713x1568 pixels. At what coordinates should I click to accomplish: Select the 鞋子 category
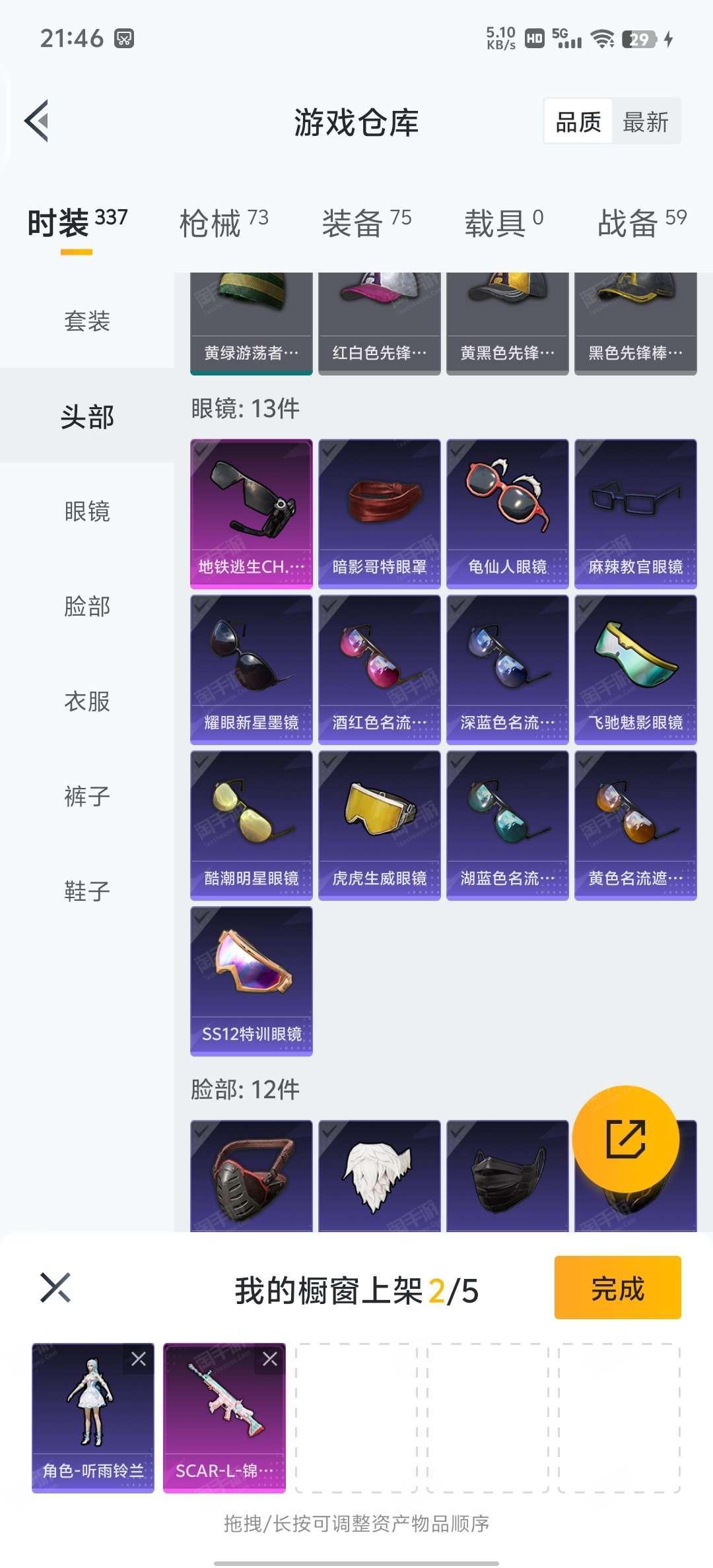tap(87, 892)
